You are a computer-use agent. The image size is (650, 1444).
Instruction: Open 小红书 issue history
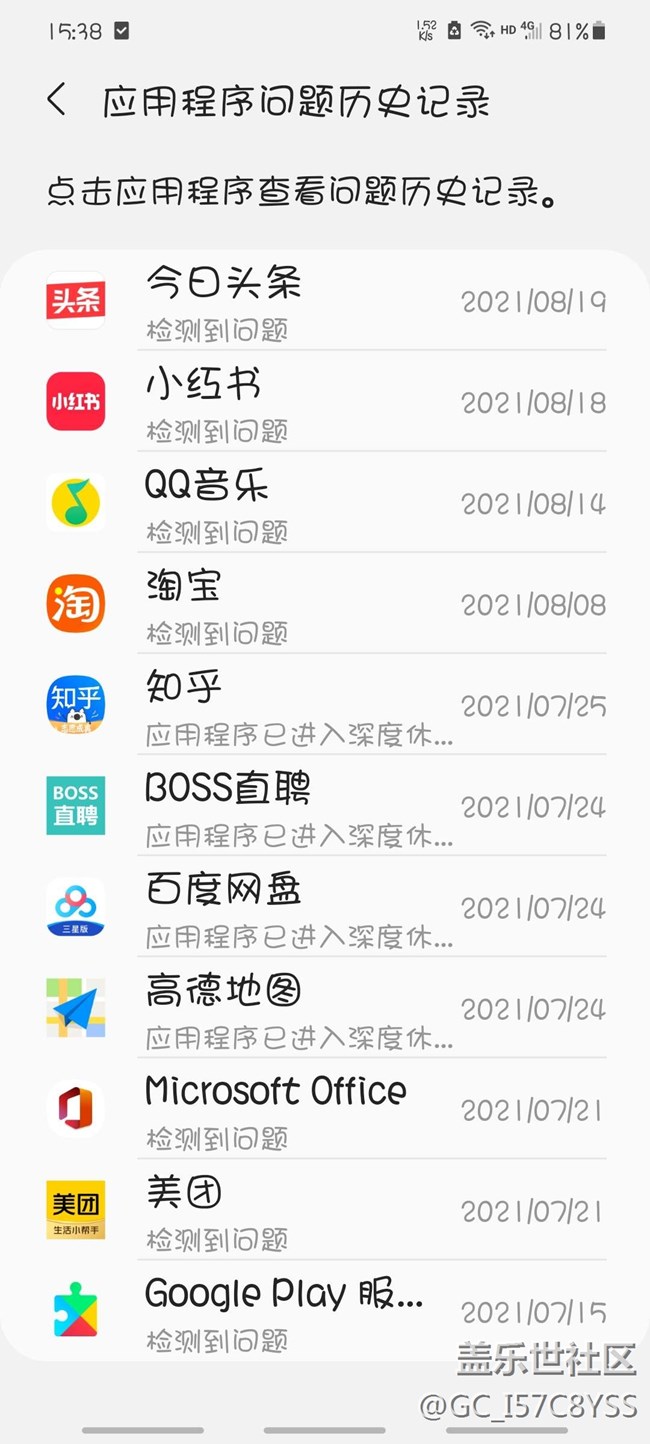tap(325, 402)
